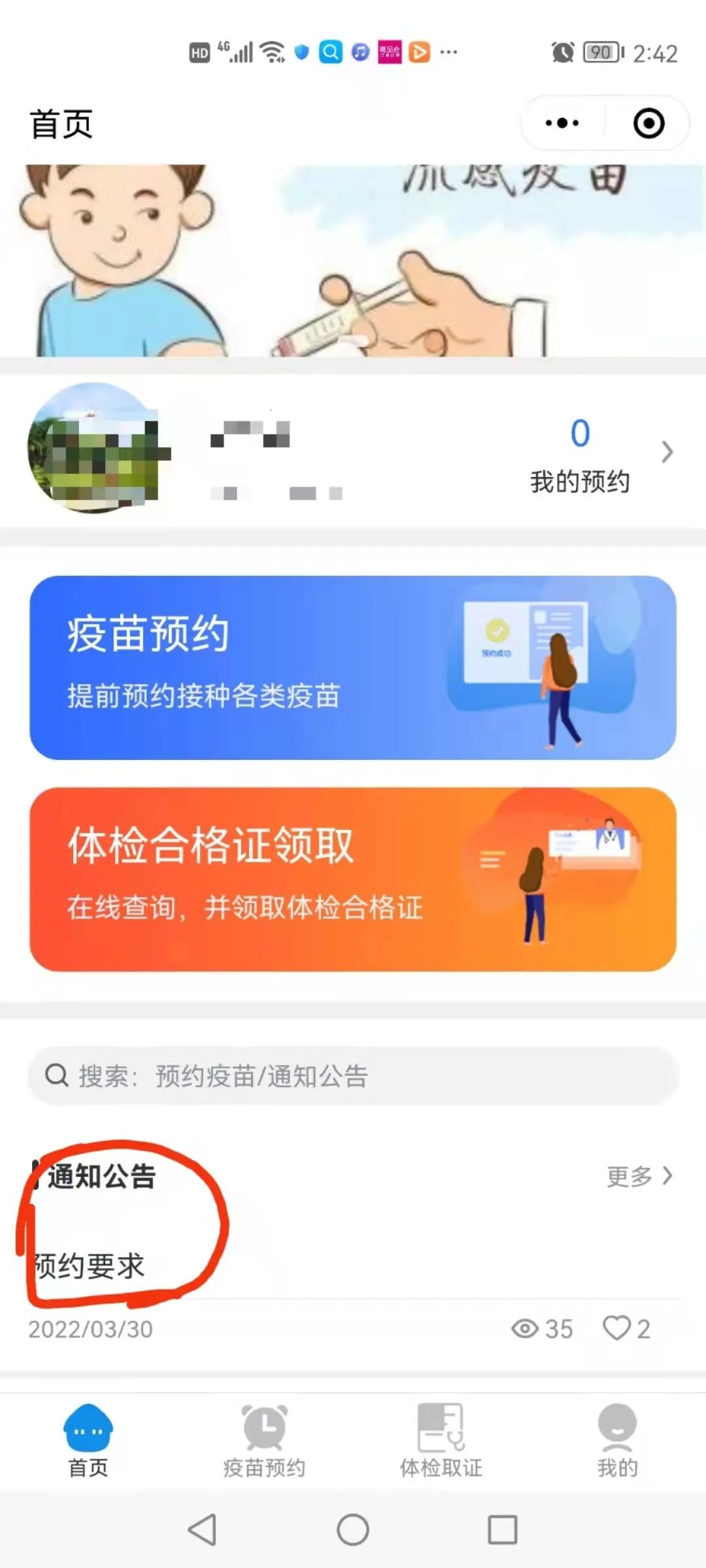This screenshot has width=706, height=1568.
Task: Tap the 搜索 预约疫苗/通知公告 search box
Action: click(x=353, y=1076)
